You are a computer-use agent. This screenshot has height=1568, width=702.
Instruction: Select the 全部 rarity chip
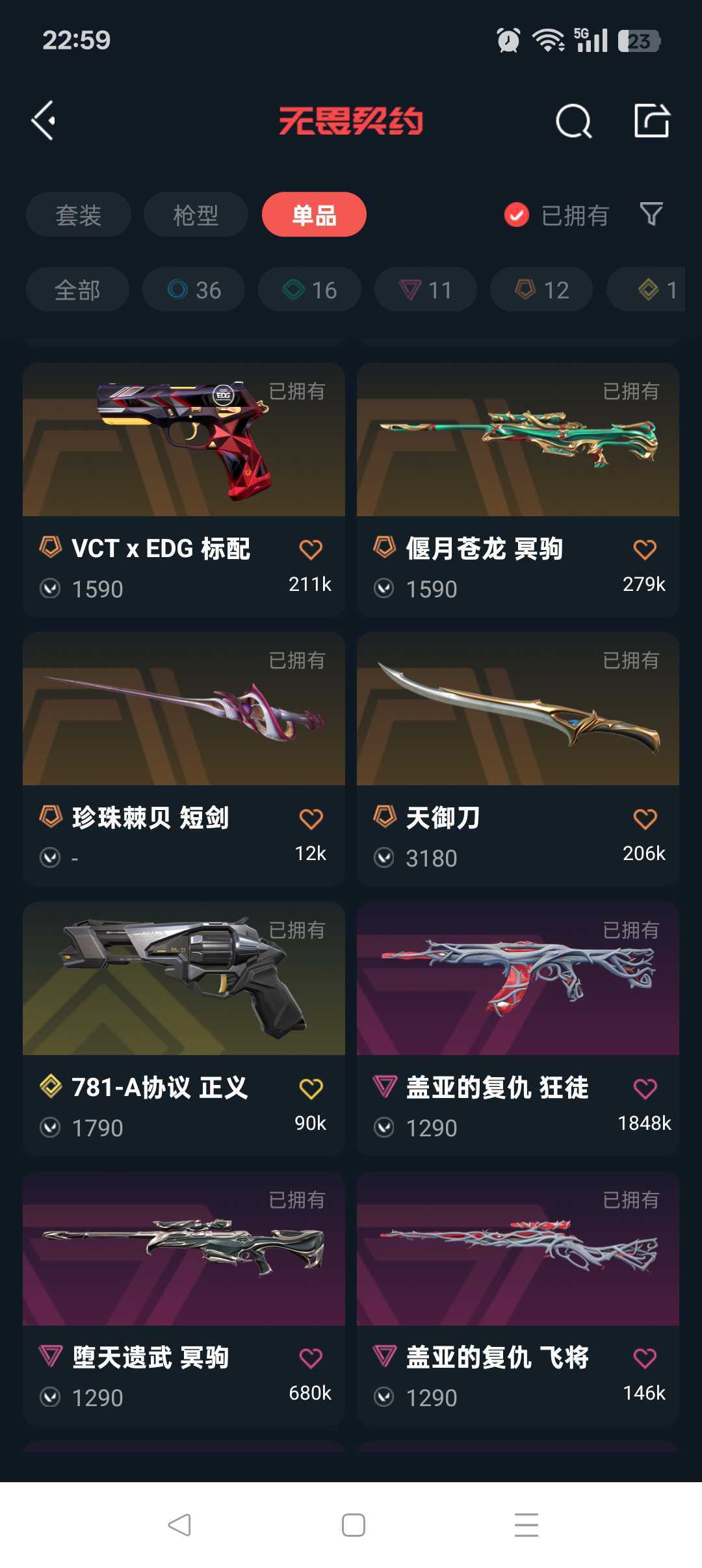click(x=77, y=289)
